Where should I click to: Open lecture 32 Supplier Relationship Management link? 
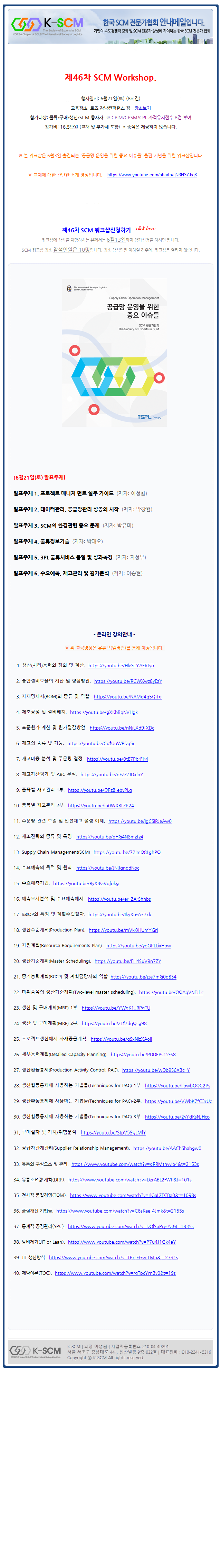[x=167, y=1148]
